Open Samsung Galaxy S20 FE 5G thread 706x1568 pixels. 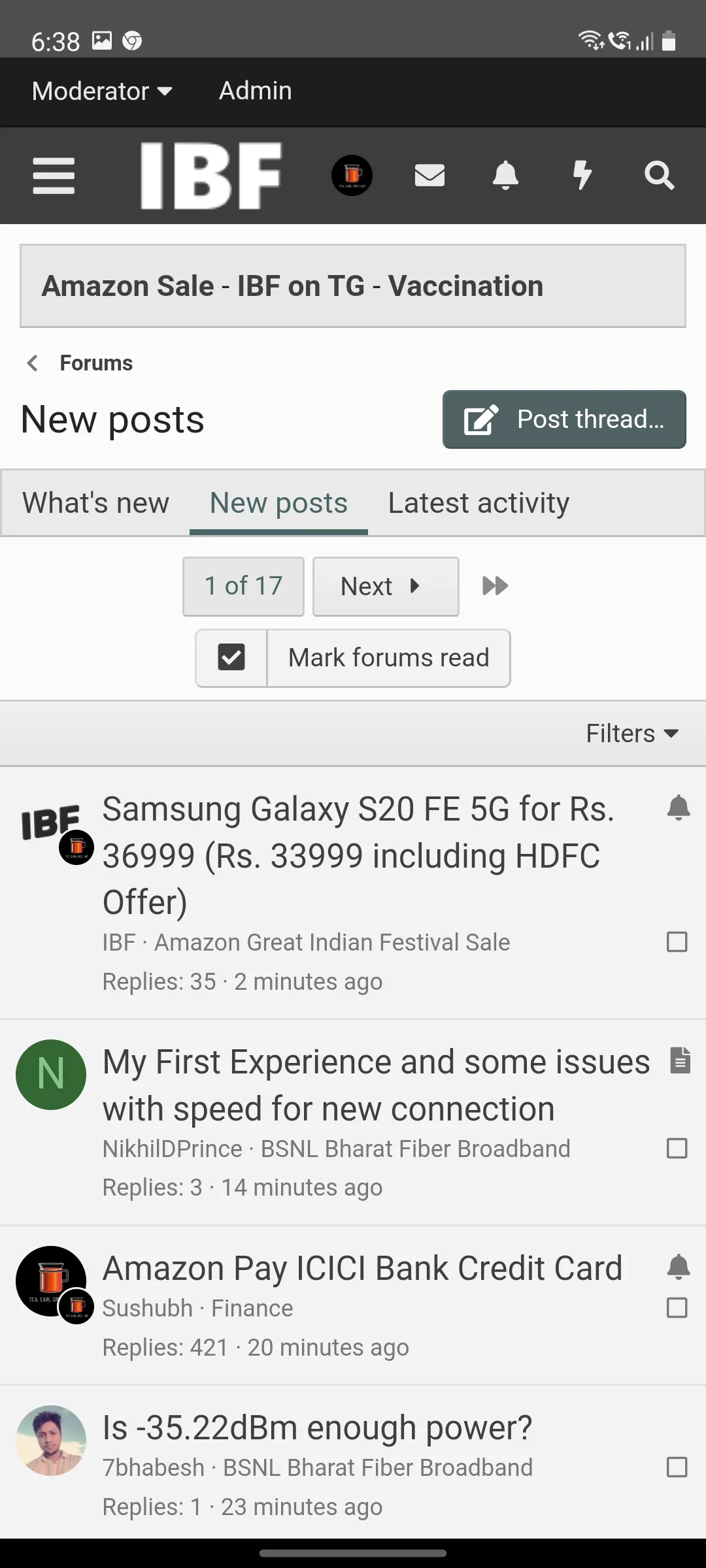(358, 855)
